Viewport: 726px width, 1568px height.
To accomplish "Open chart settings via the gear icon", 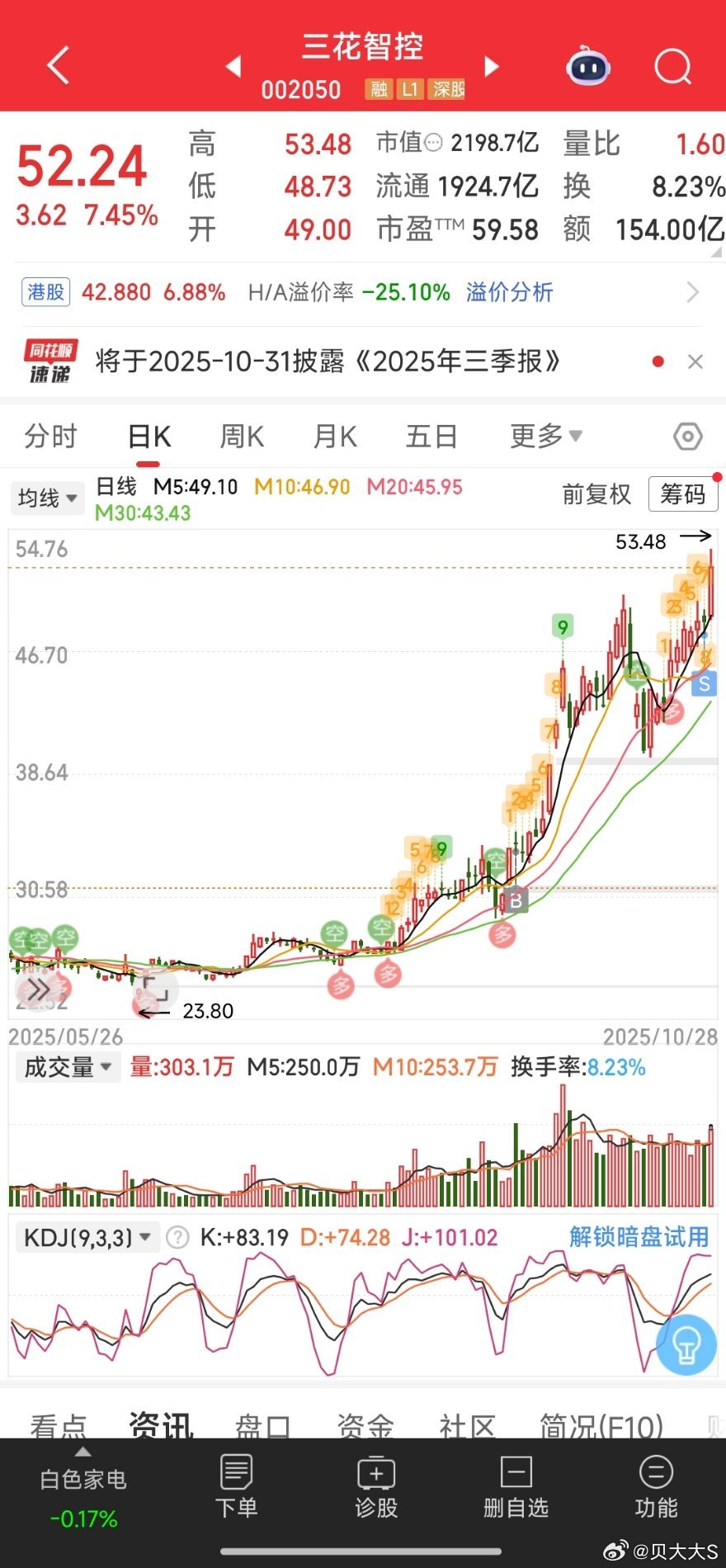I will point(687,436).
